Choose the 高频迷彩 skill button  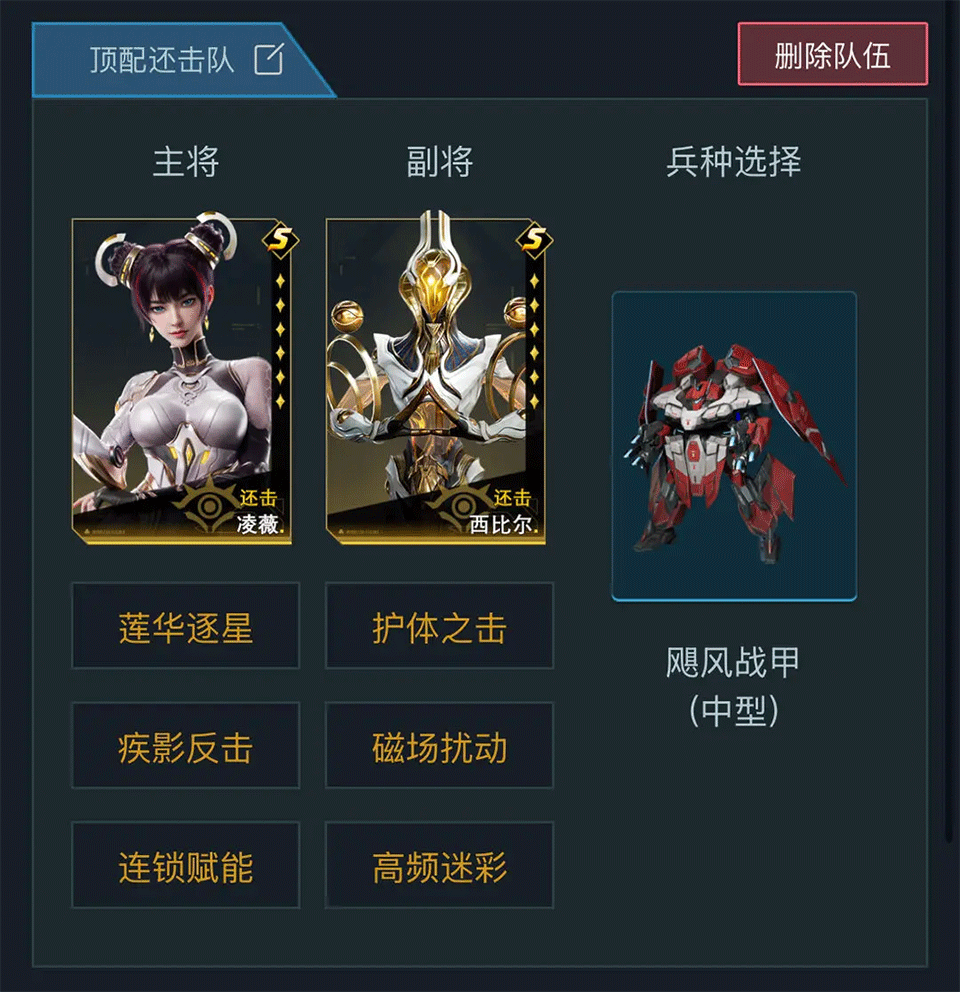point(439,866)
